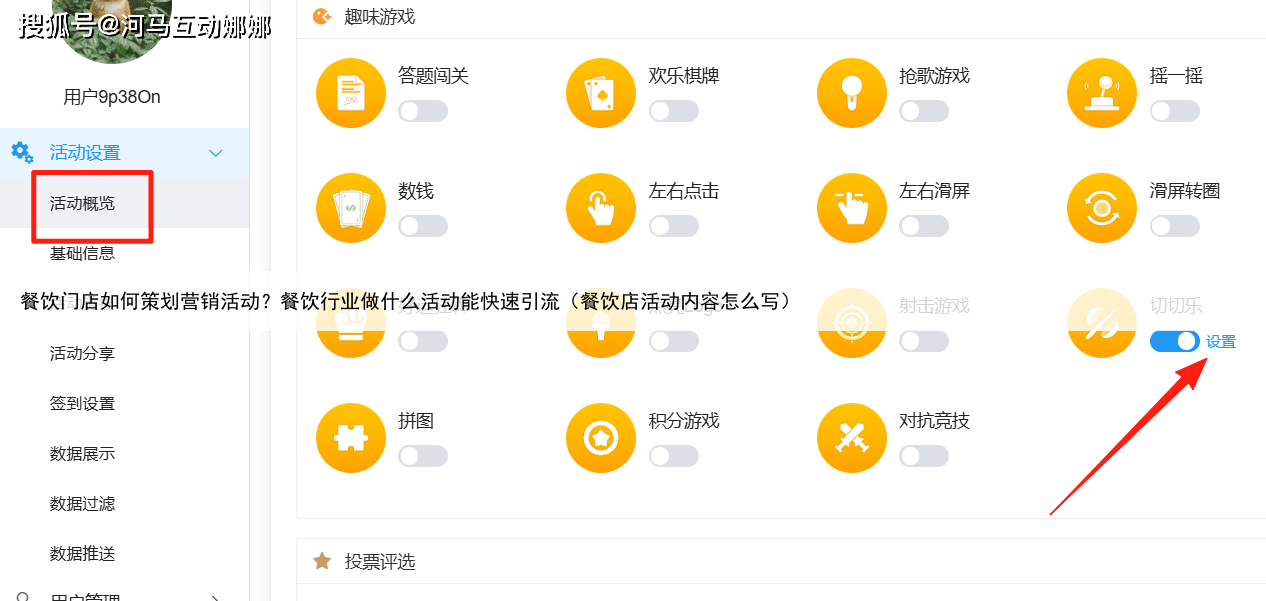The image size is (1266, 601).
Task: Turn on 欢乐棋牌 switch
Action: 673,111
